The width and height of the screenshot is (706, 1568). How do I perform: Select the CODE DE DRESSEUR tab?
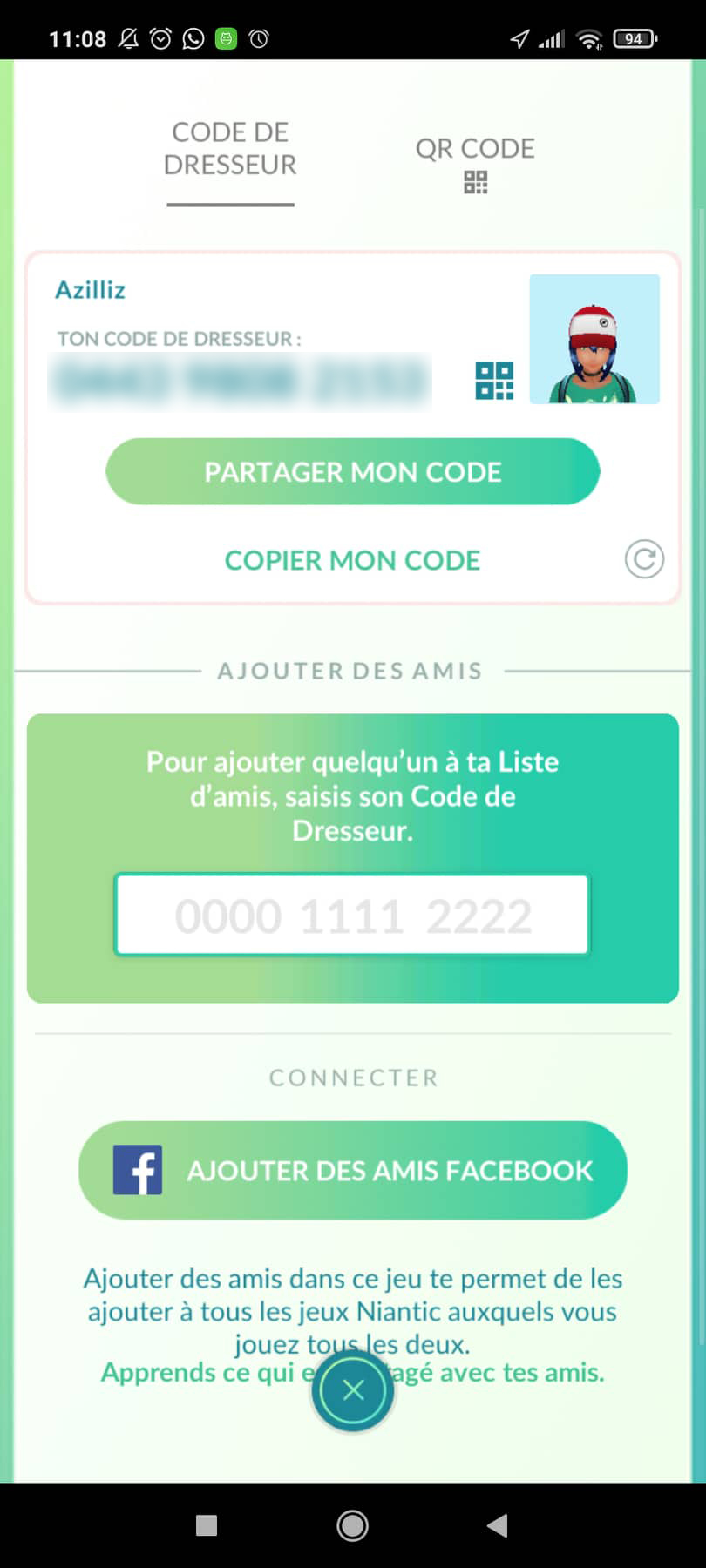229,150
